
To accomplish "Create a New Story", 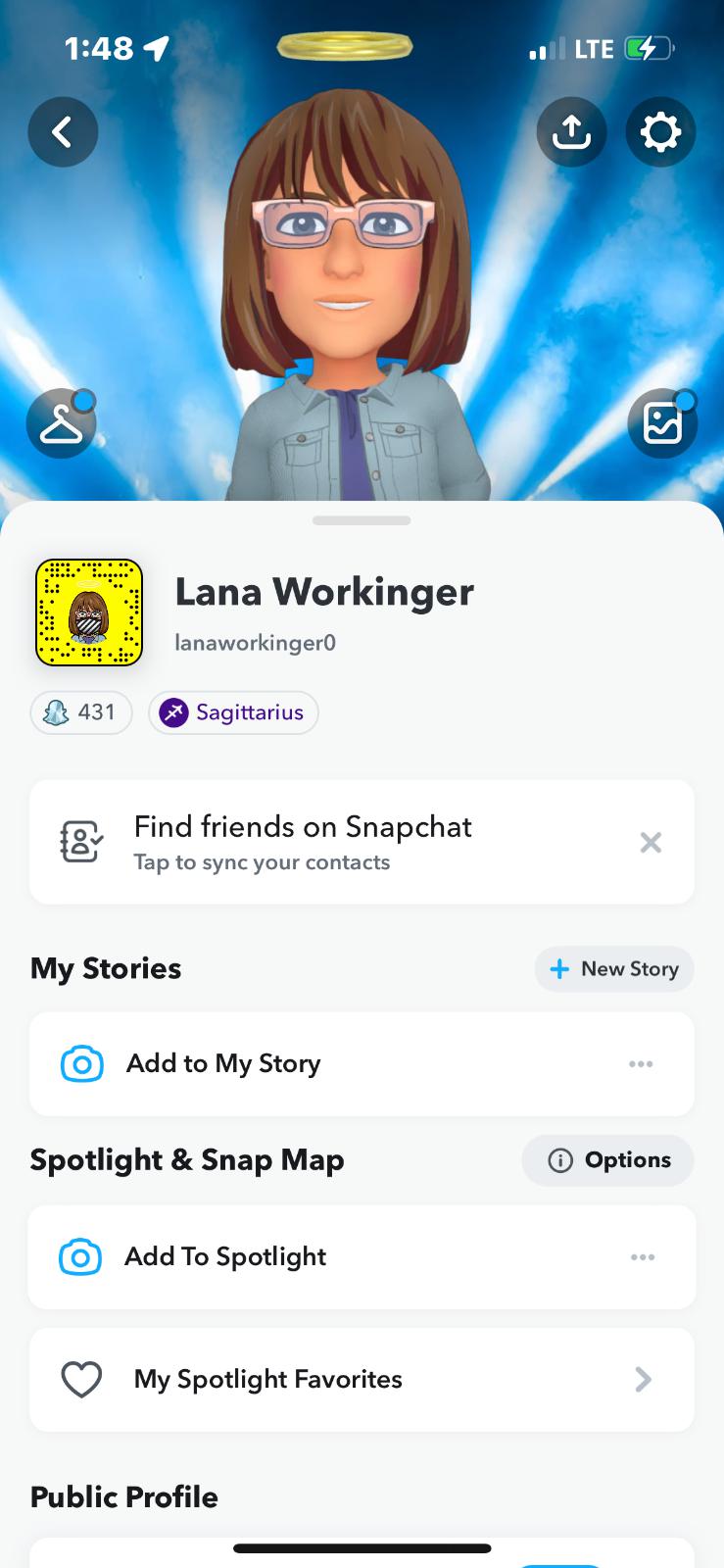I will pos(614,969).
